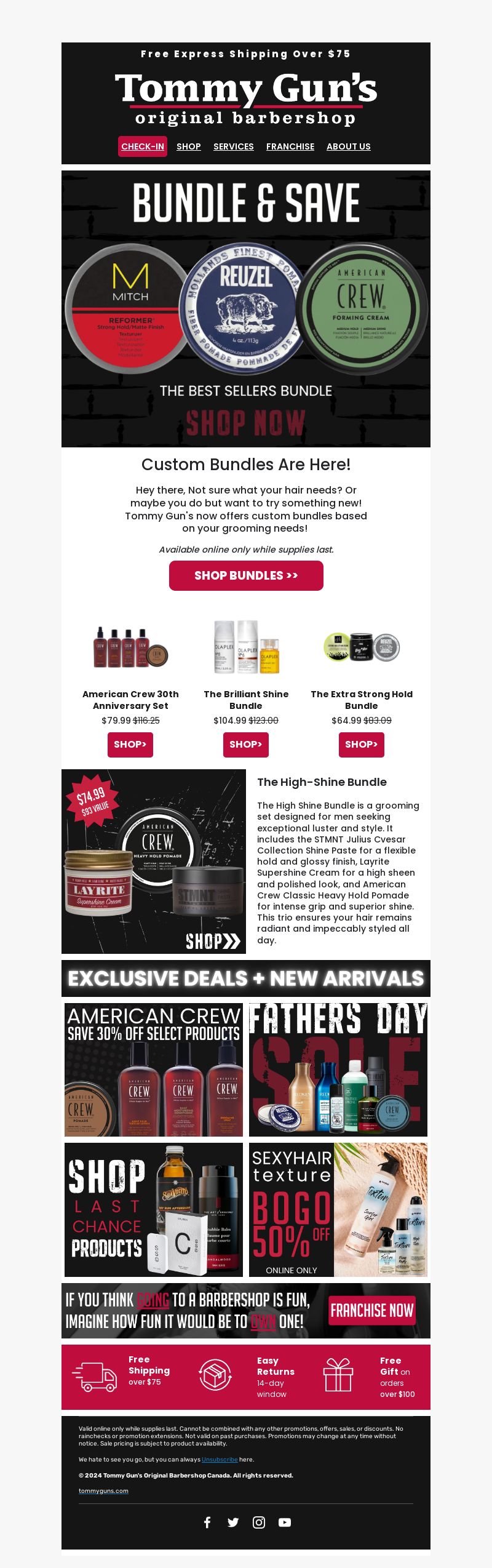View the Fathers Day Sale tile
Image resolution: width=492 pixels, height=1568 pixels.
(338, 1070)
